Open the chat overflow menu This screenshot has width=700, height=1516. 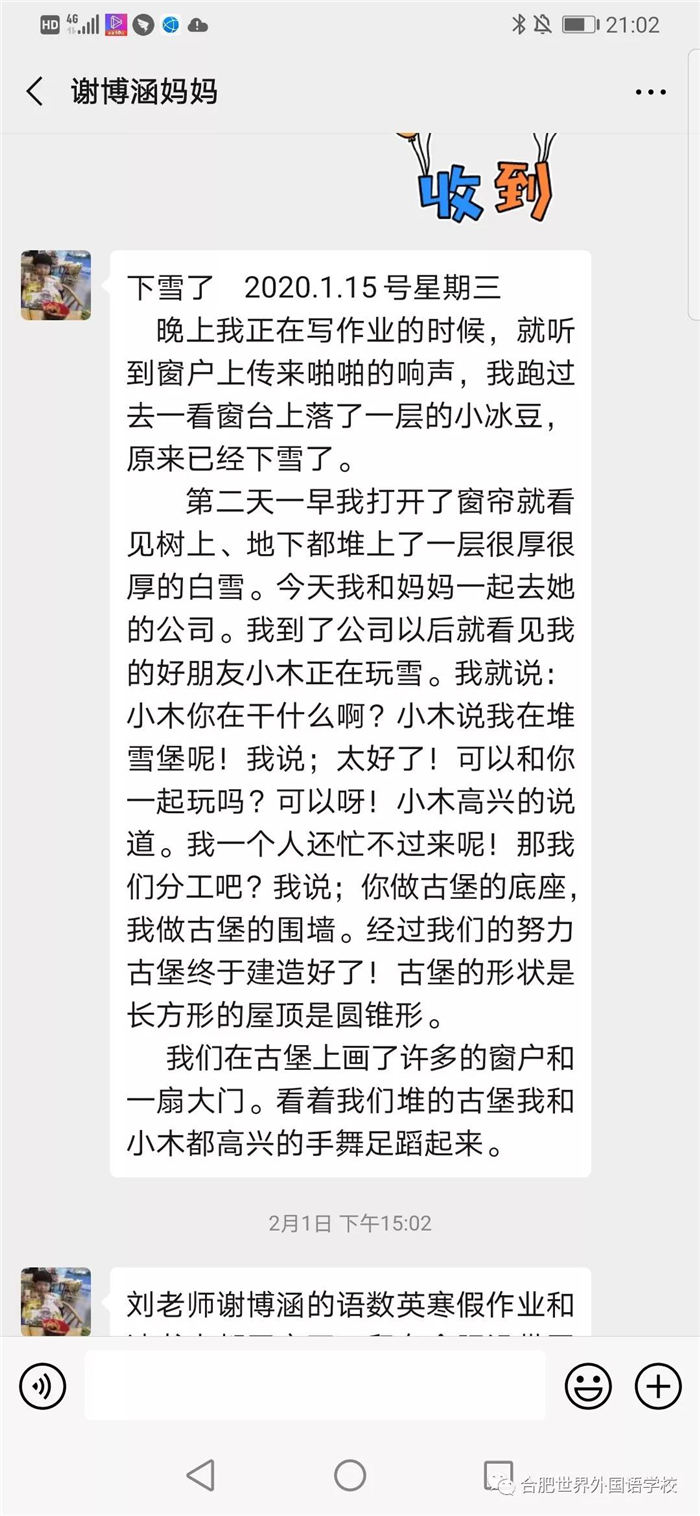[x=650, y=92]
